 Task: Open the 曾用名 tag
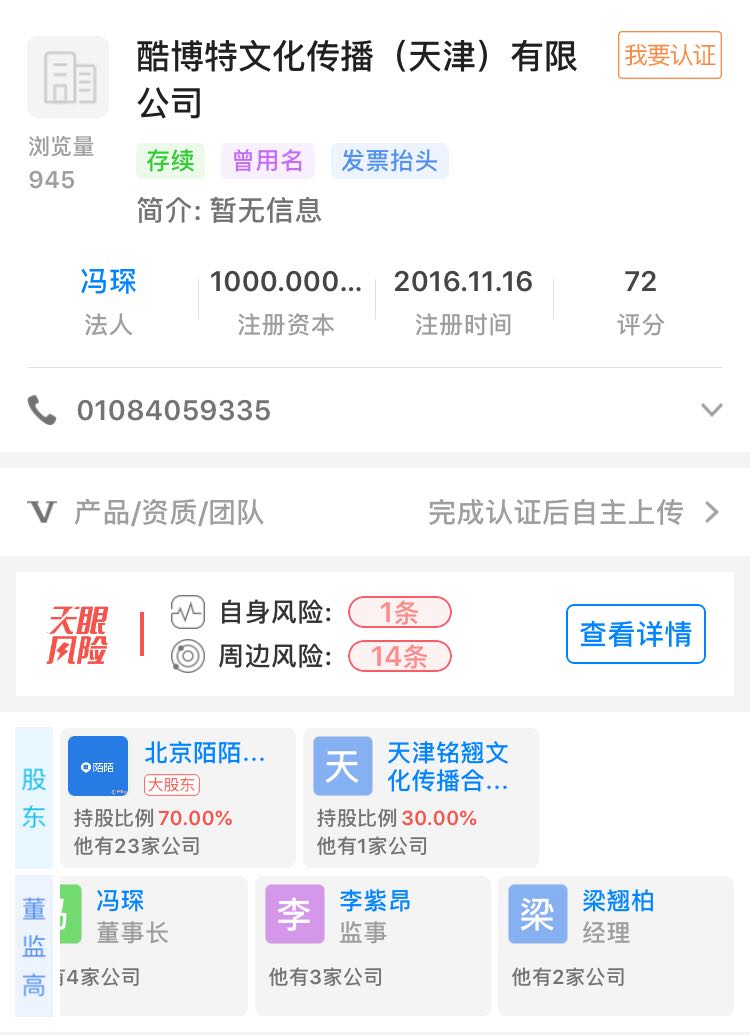coord(267,160)
